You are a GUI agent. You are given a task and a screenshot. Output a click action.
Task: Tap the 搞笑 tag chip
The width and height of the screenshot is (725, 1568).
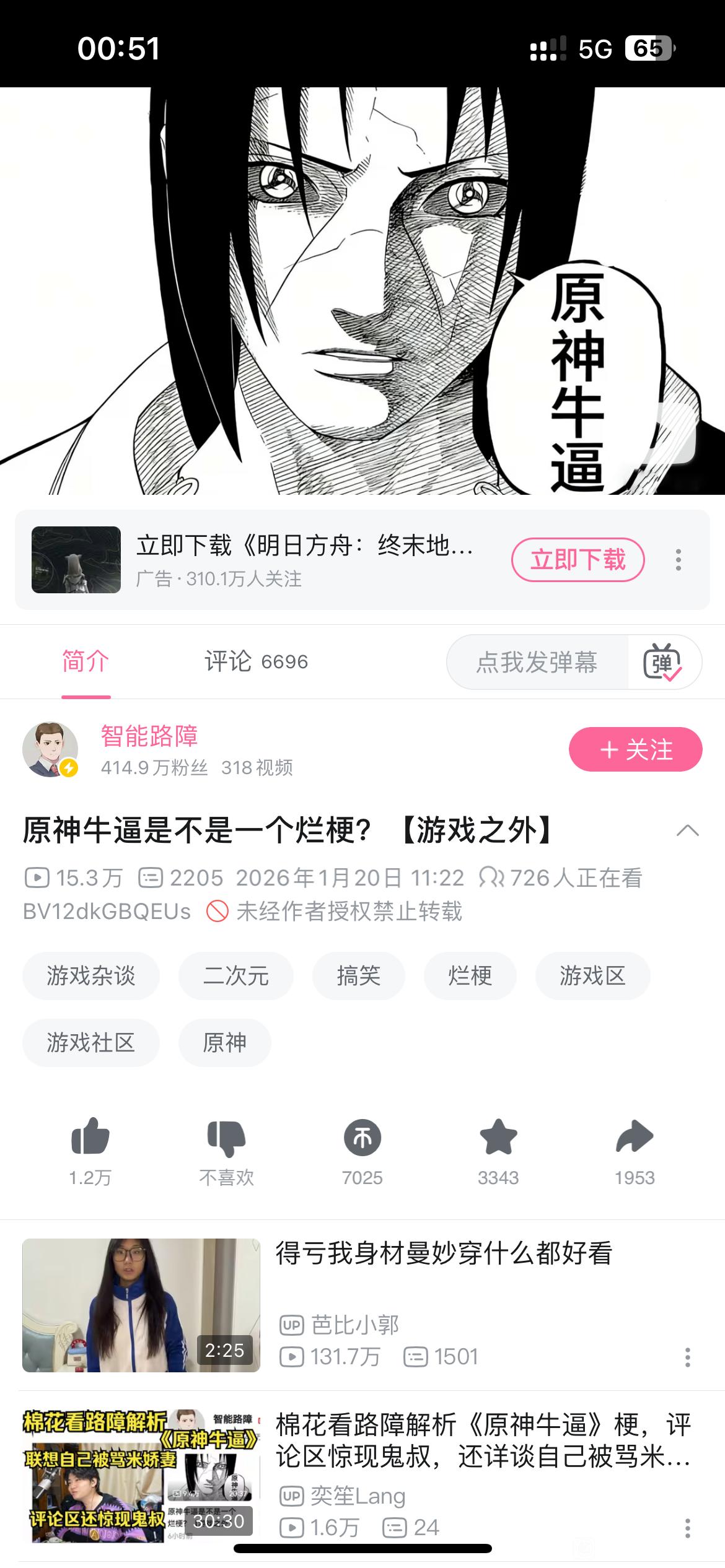(x=358, y=976)
